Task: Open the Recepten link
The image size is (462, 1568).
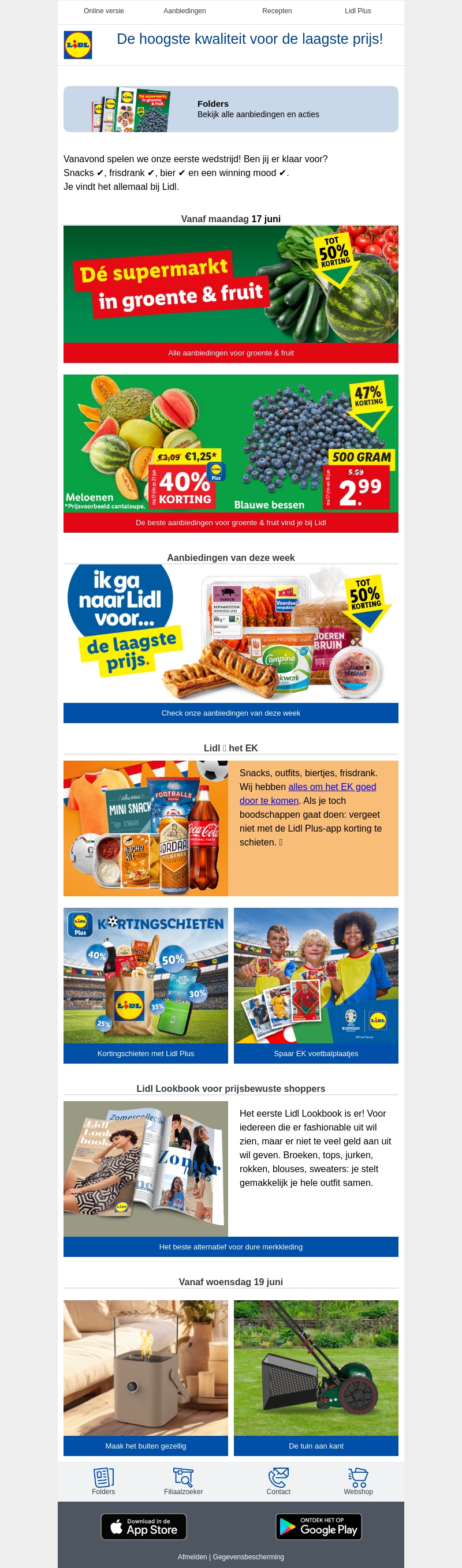Action: 277,11
